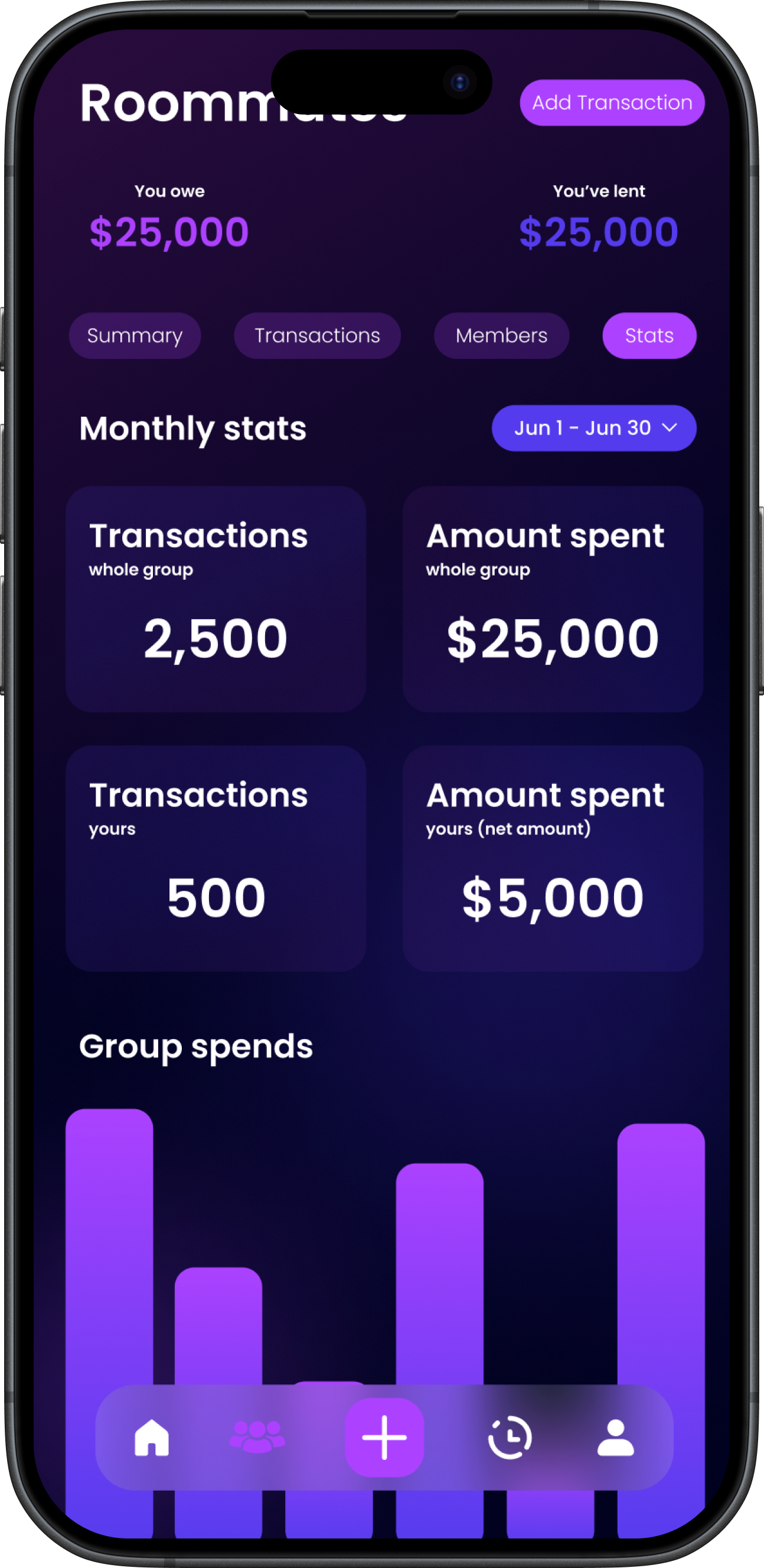The image size is (764, 1568).
Task: Go to home via bottom bar
Action: click(x=152, y=1437)
